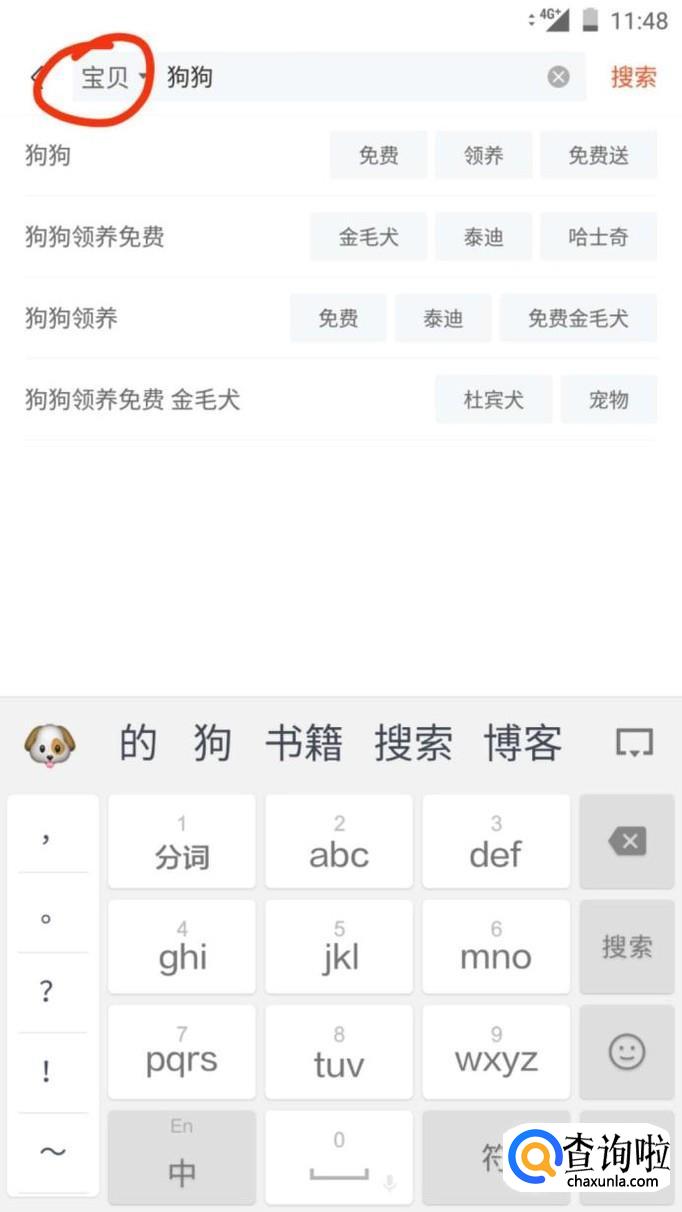This screenshot has height=1212, width=682.
Task: Tap the 搜索 key on the keyboard
Action: tap(627, 947)
